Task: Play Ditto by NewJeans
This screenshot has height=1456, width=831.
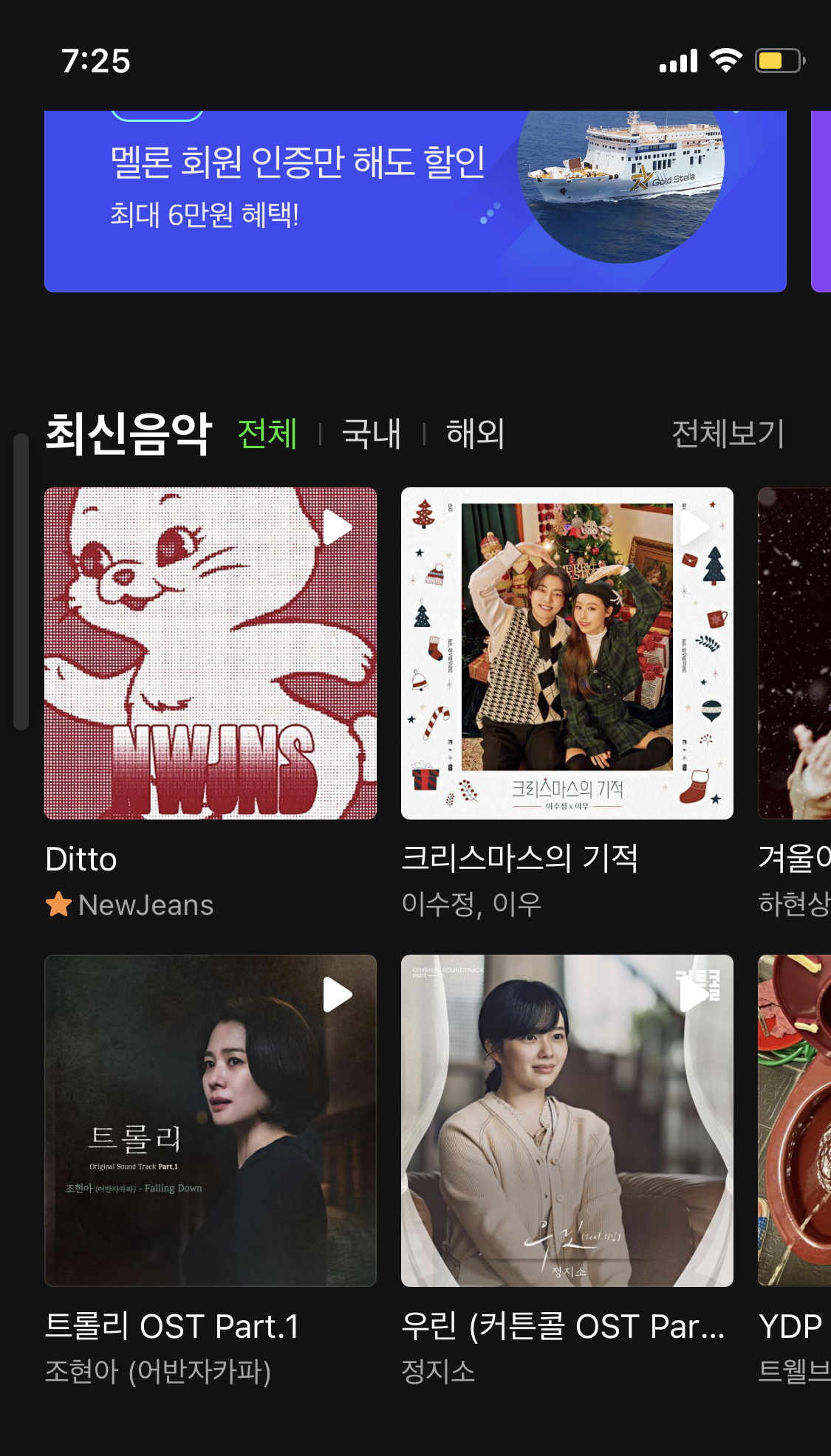Action: 337,527
